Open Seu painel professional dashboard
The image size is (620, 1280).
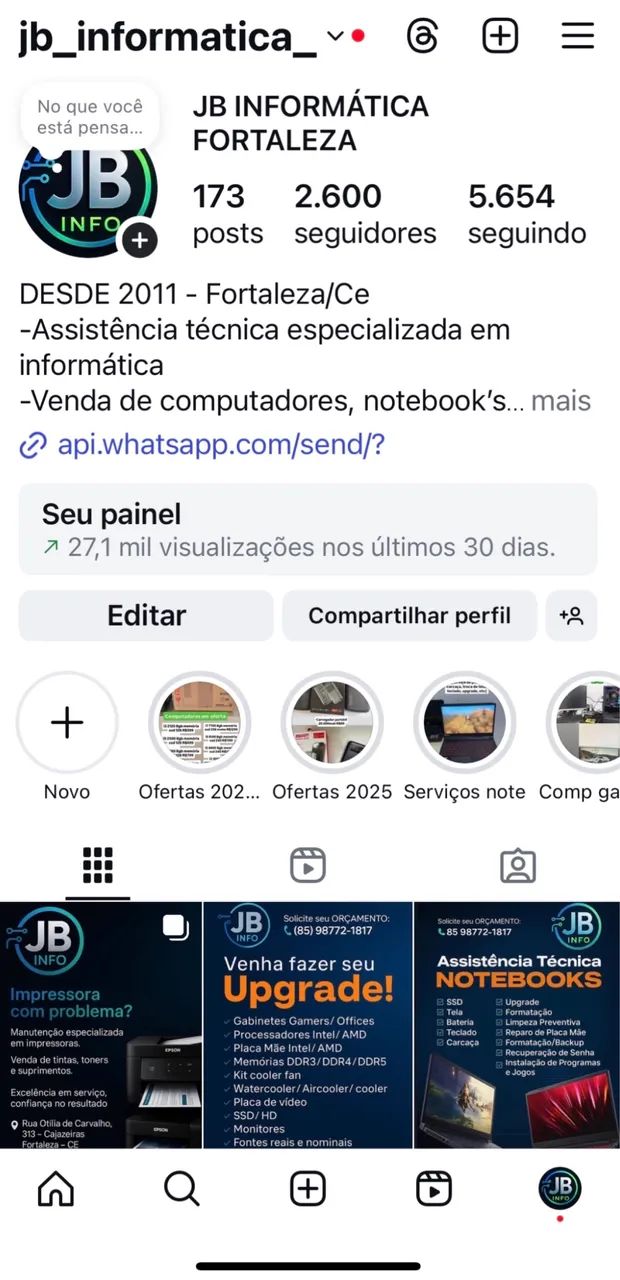pos(308,530)
